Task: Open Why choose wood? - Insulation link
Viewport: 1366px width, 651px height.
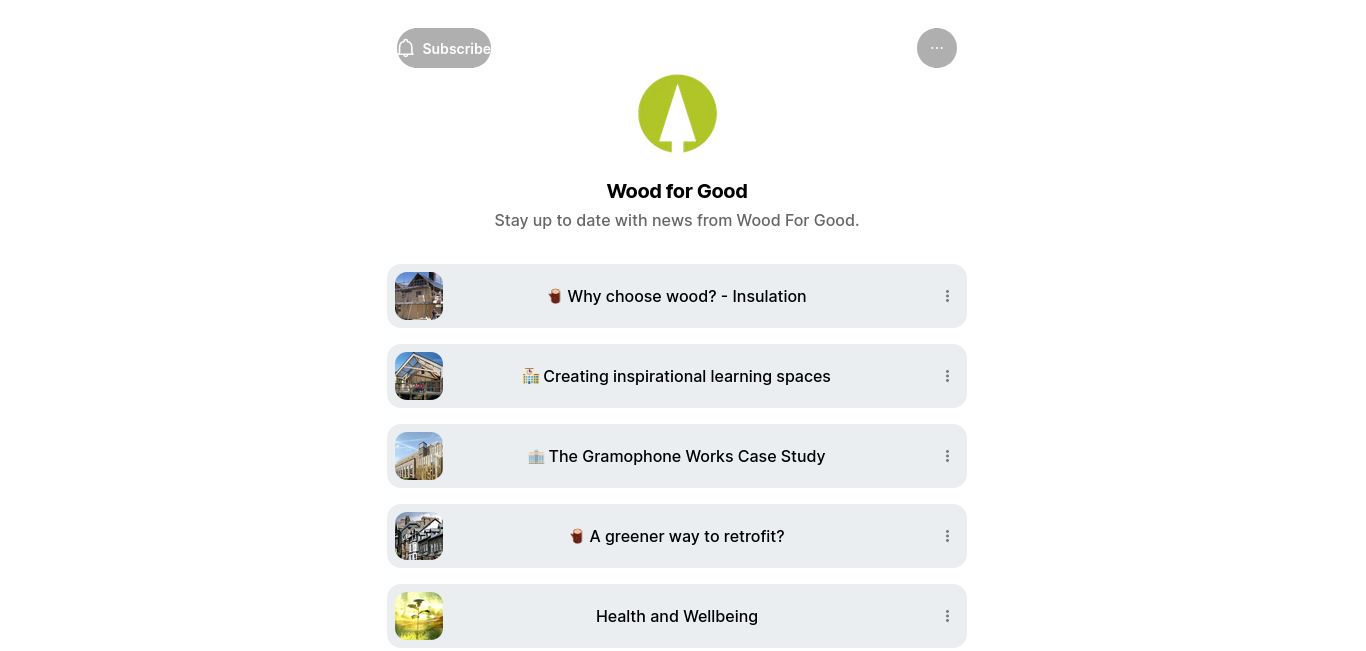Action: pyautogui.click(x=676, y=296)
